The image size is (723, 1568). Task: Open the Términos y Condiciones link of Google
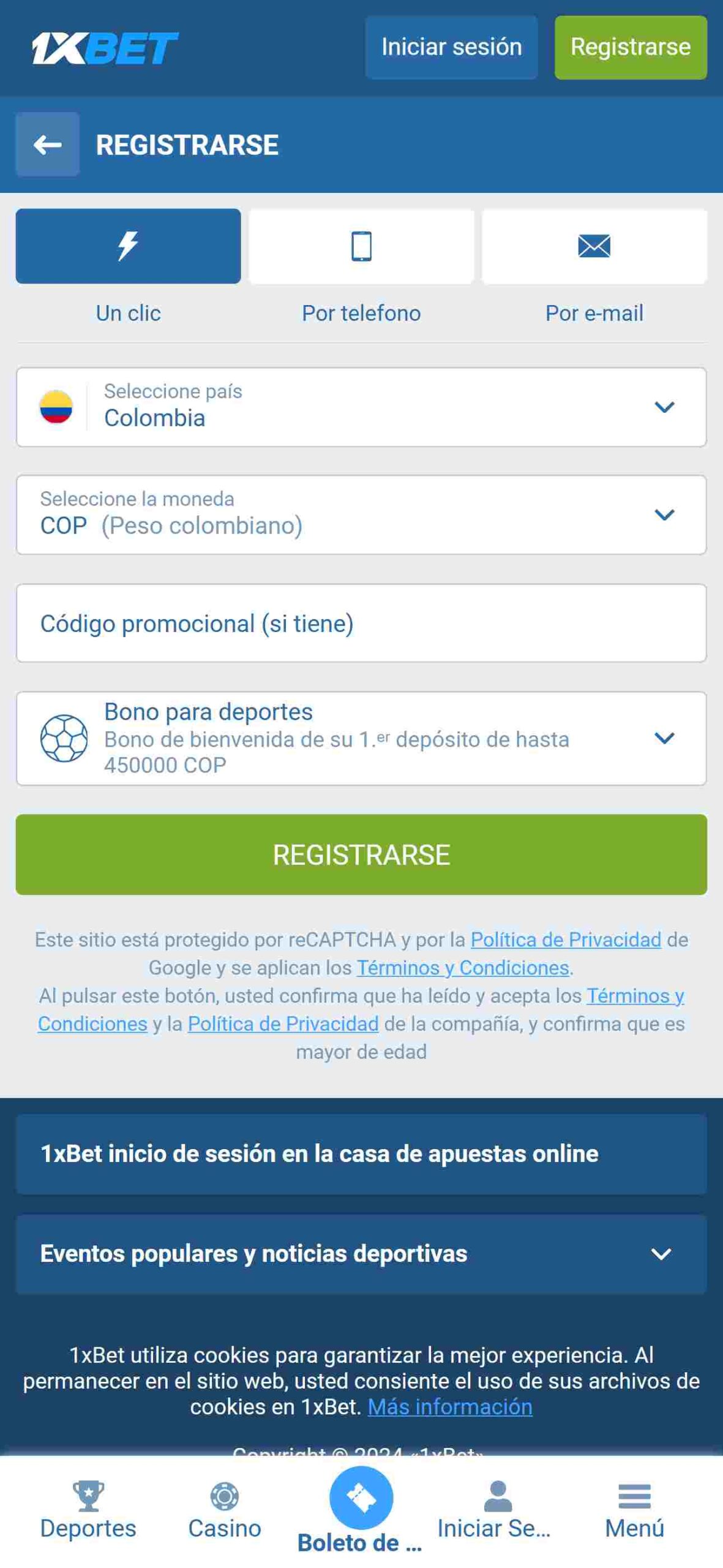463,967
